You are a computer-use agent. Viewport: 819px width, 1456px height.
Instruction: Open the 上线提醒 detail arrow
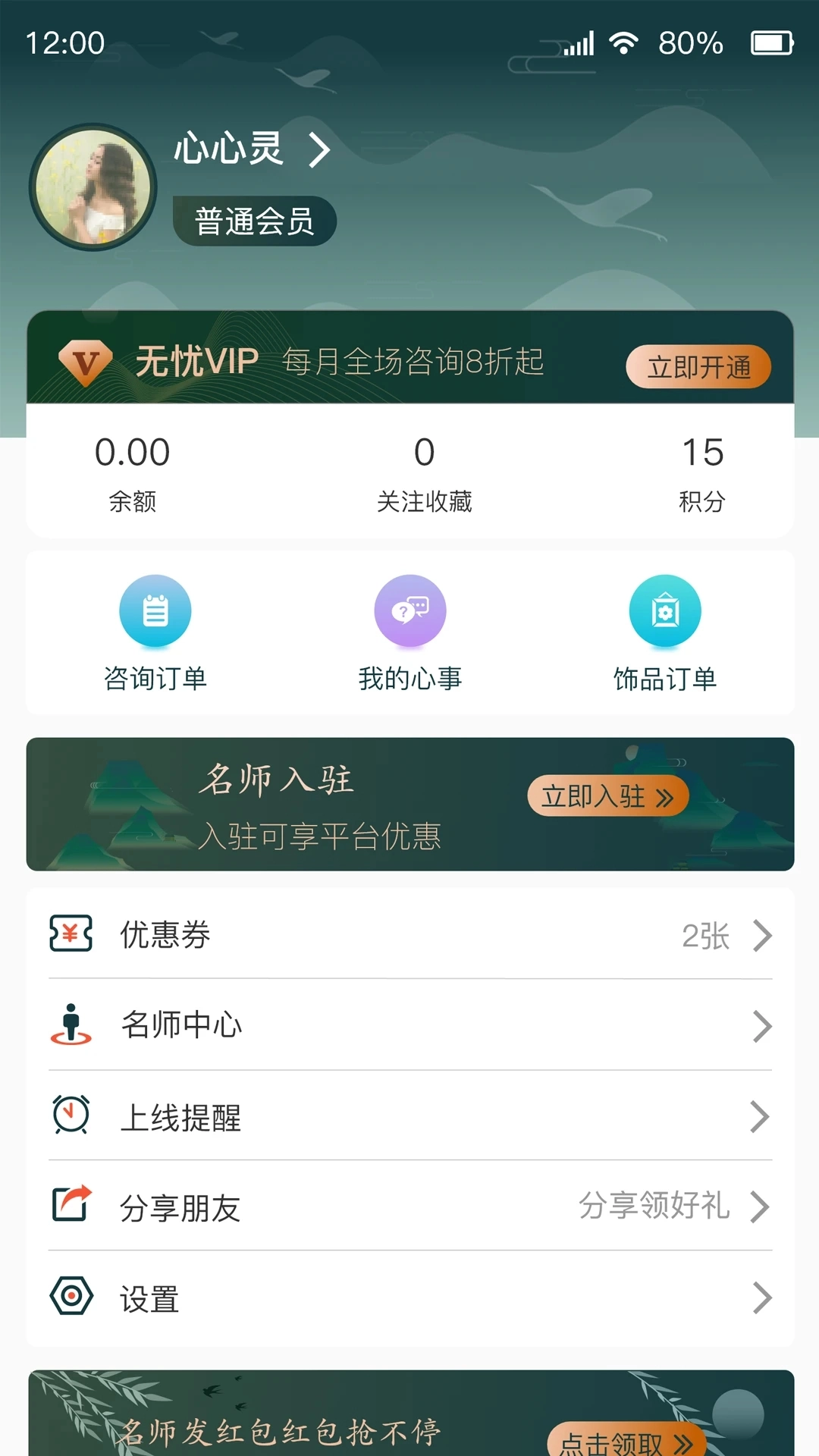tap(761, 1117)
